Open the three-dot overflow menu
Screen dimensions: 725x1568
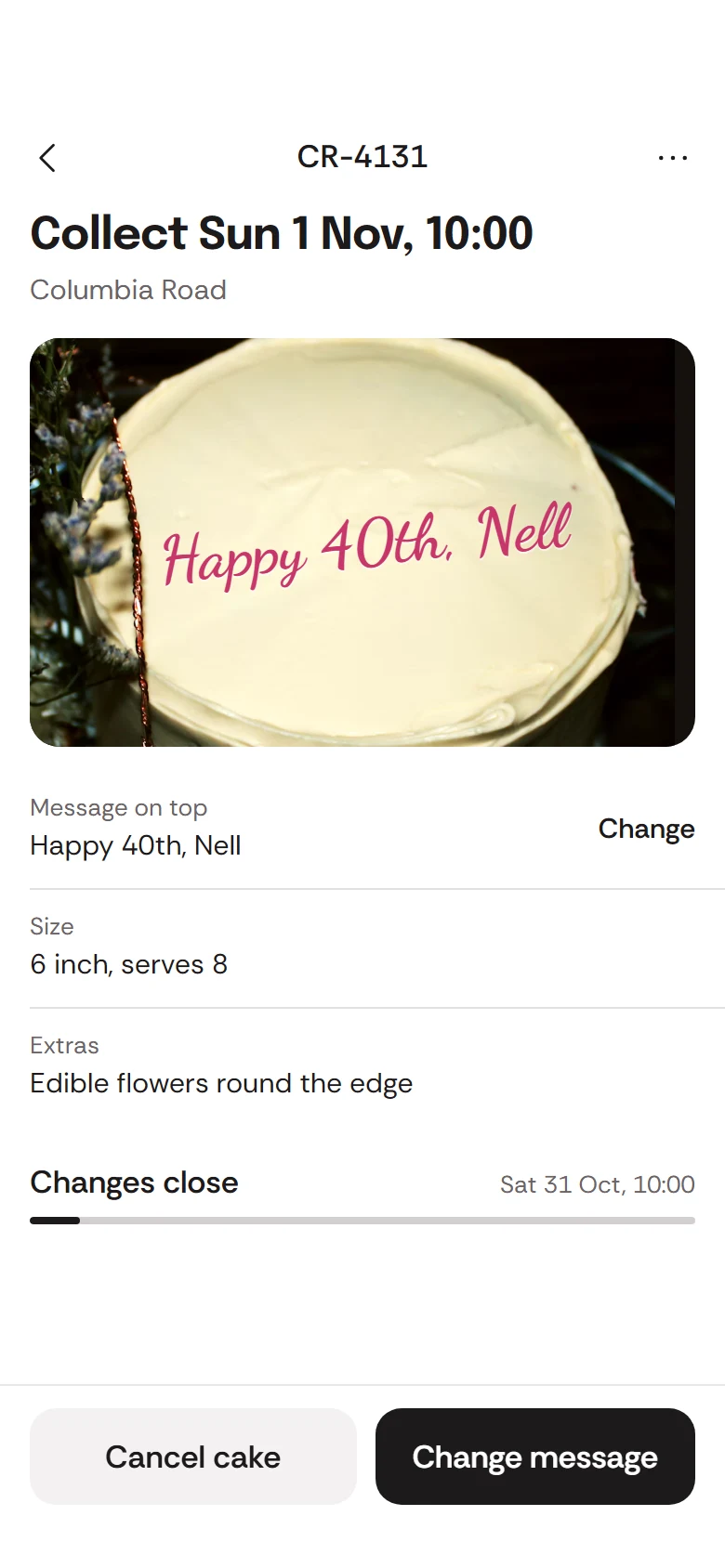click(x=673, y=158)
